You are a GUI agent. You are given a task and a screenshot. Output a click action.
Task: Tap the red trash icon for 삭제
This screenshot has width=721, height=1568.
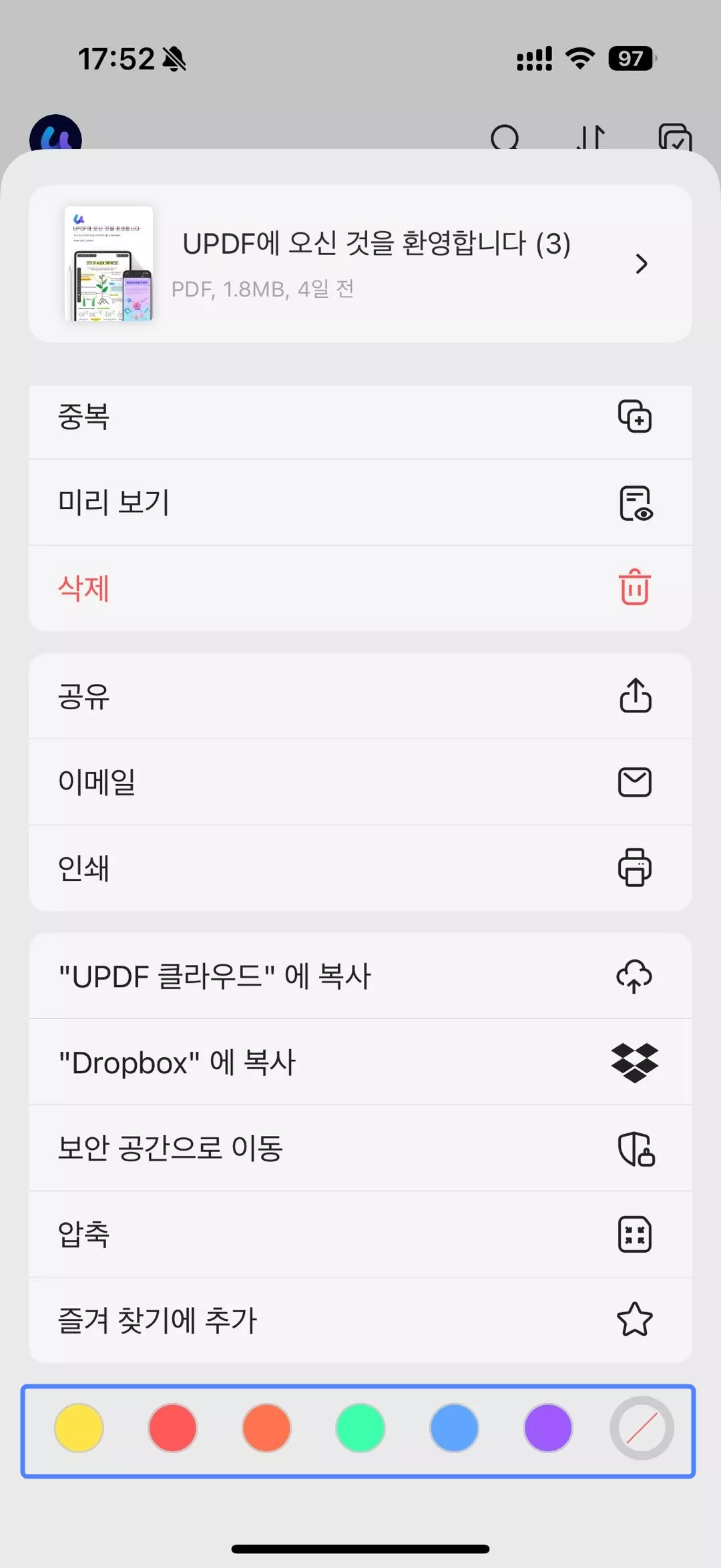(635, 590)
